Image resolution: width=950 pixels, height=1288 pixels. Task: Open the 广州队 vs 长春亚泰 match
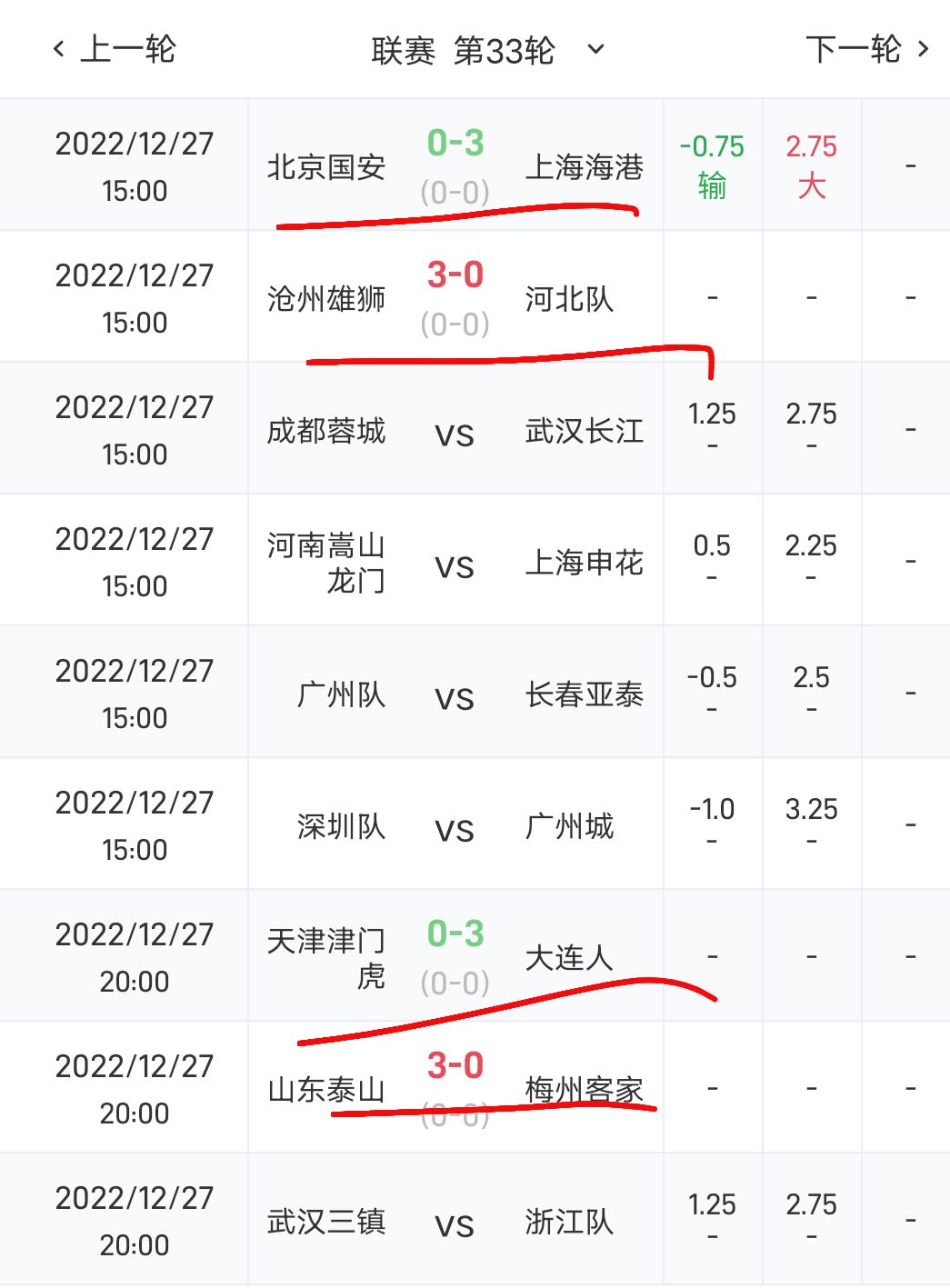coord(455,694)
